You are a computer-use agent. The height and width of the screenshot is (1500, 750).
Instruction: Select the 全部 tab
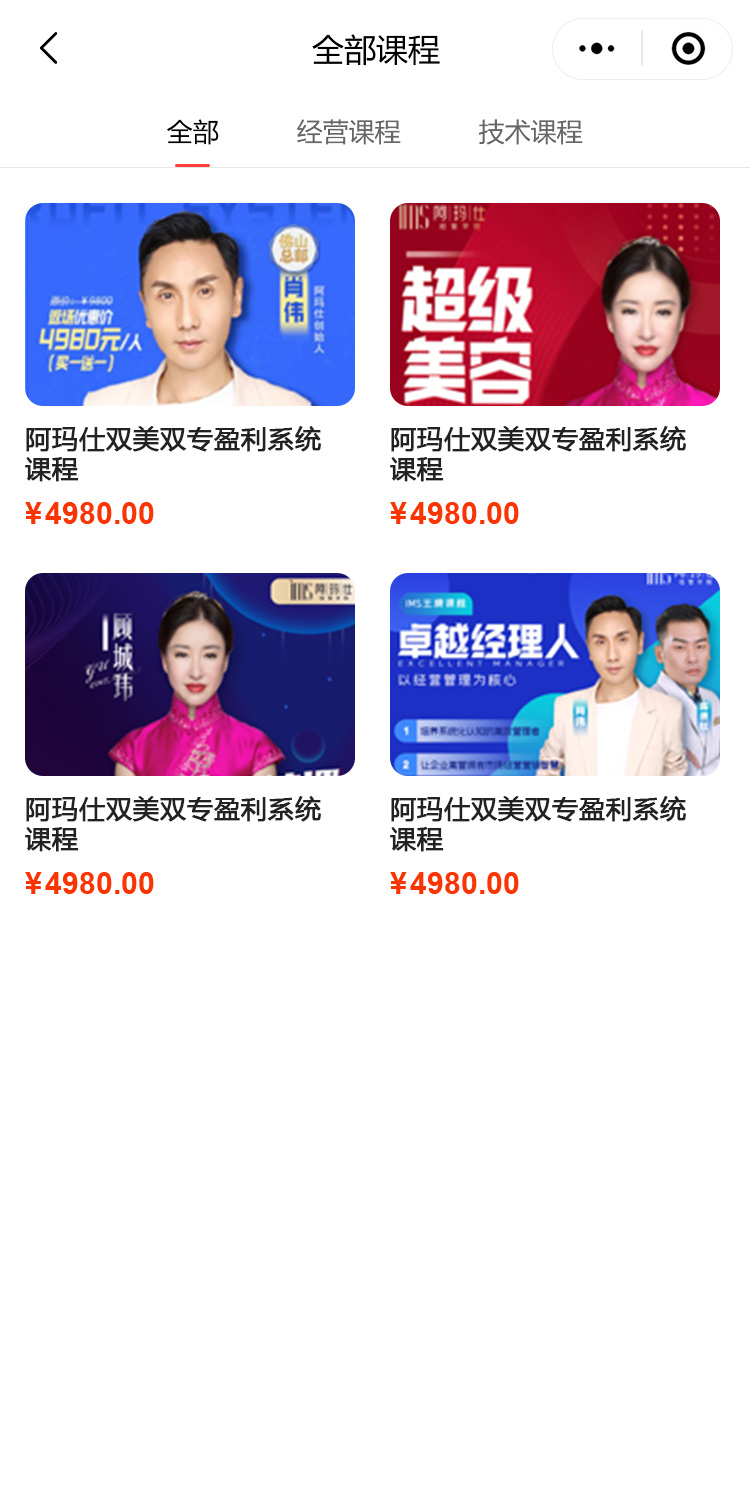[193, 132]
